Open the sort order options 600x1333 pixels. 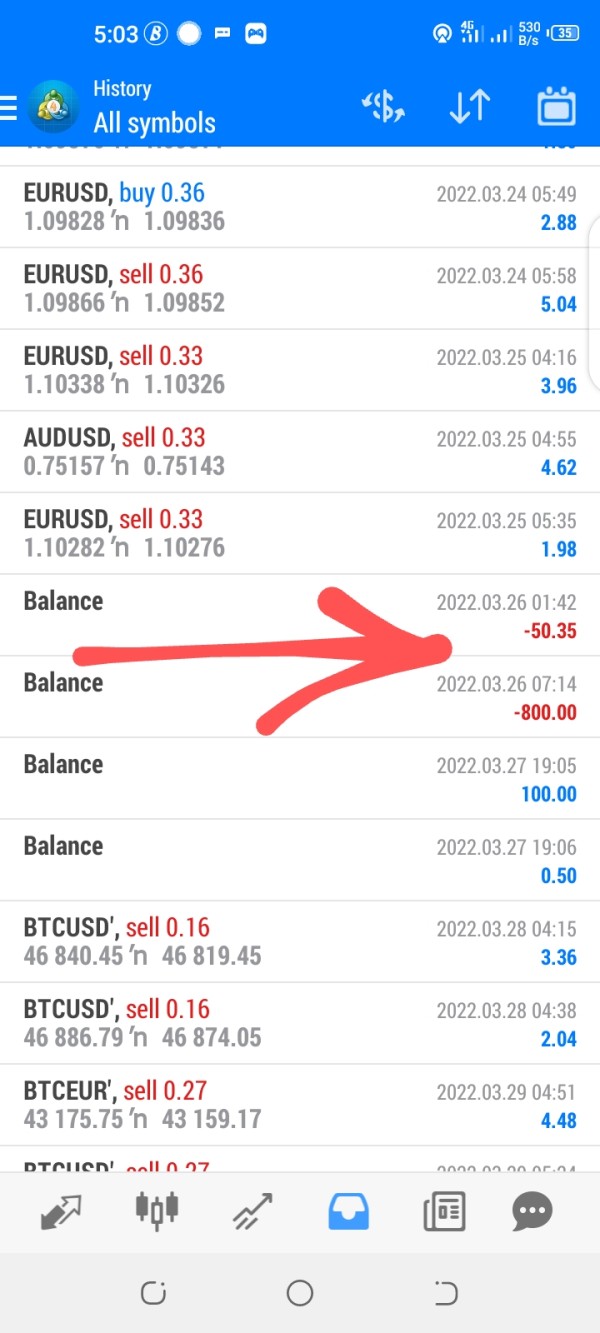pos(469,107)
